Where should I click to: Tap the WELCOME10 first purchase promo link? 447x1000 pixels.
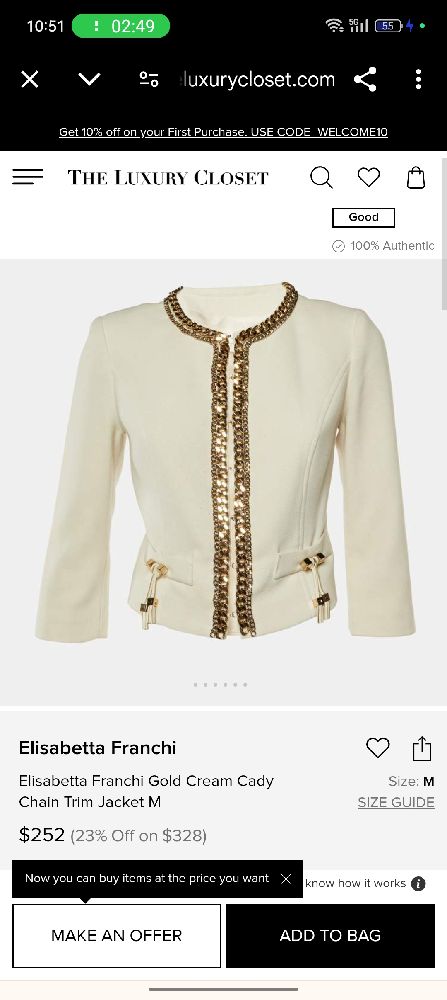223,132
